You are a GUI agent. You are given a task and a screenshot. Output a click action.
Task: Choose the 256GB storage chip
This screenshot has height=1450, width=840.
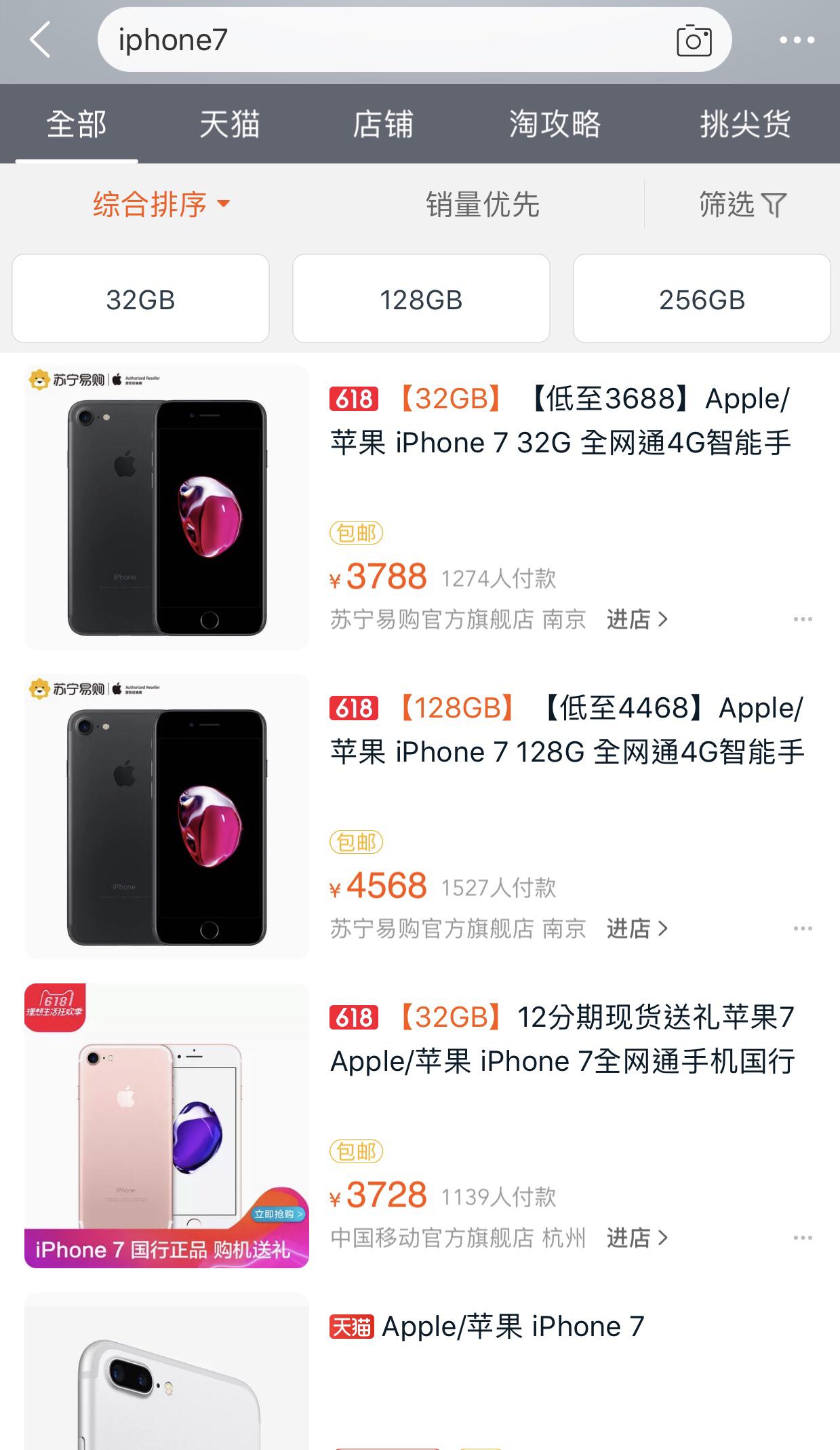point(702,299)
